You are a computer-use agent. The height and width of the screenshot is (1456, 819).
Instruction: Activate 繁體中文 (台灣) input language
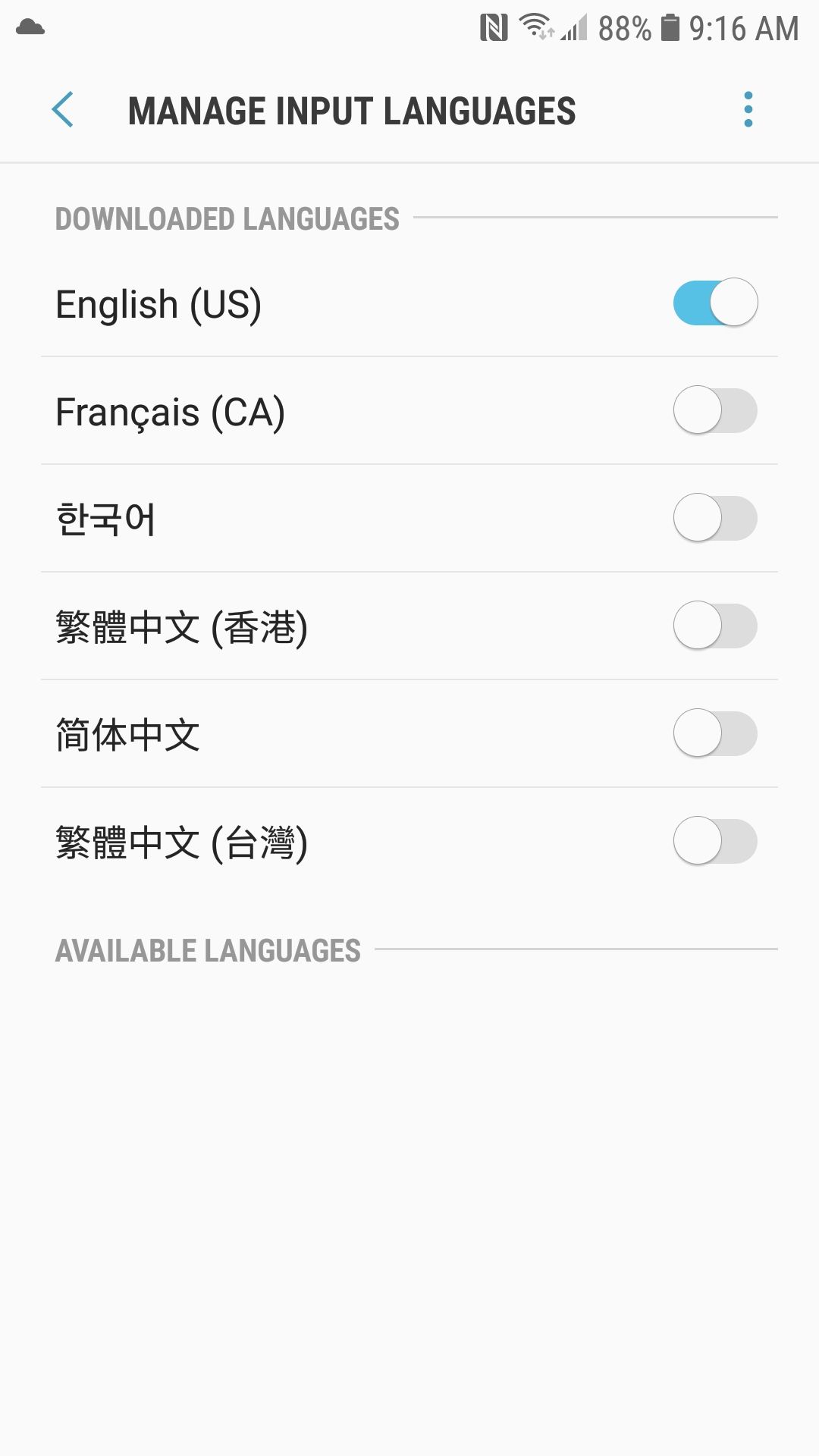pyautogui.click(x=715, y=841)
